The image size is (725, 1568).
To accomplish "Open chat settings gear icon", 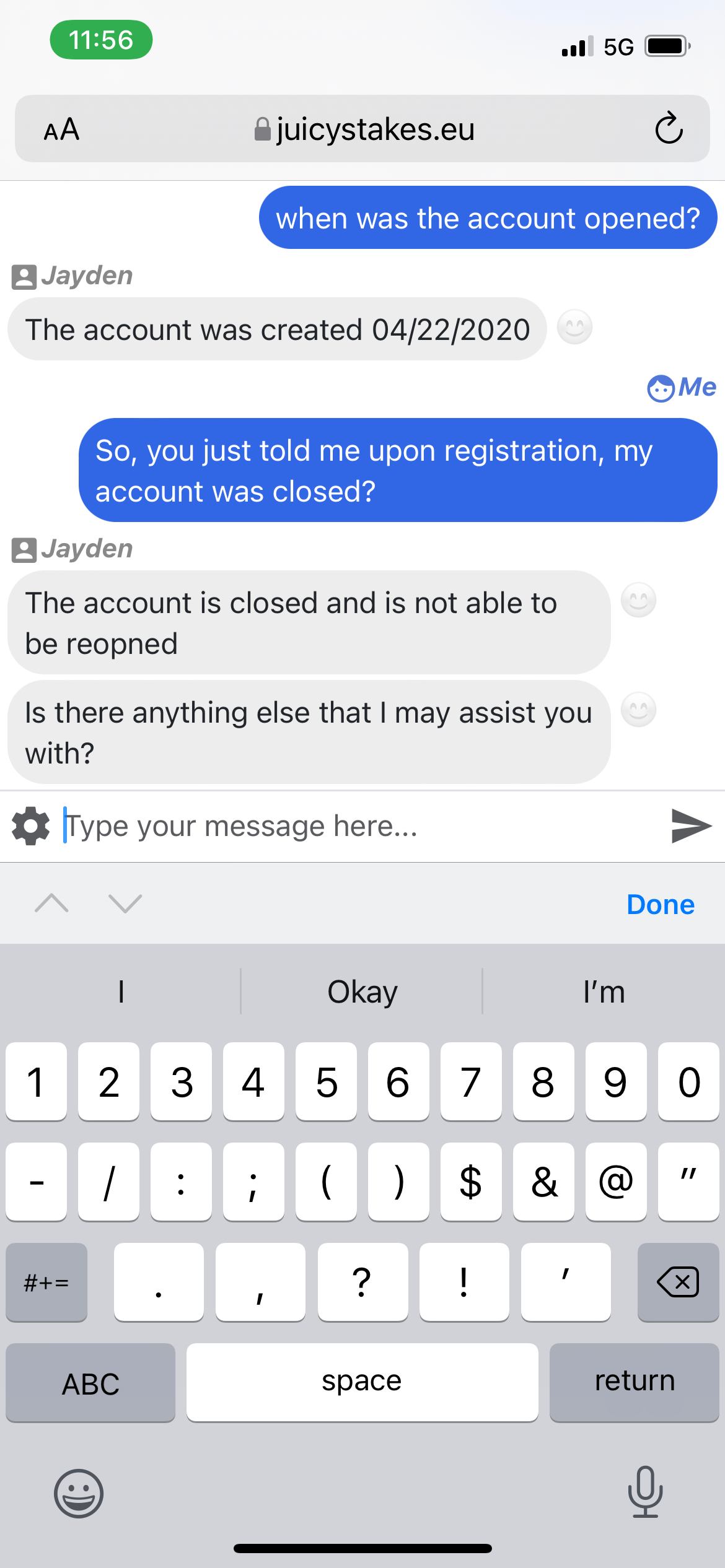I will point(30,826).
